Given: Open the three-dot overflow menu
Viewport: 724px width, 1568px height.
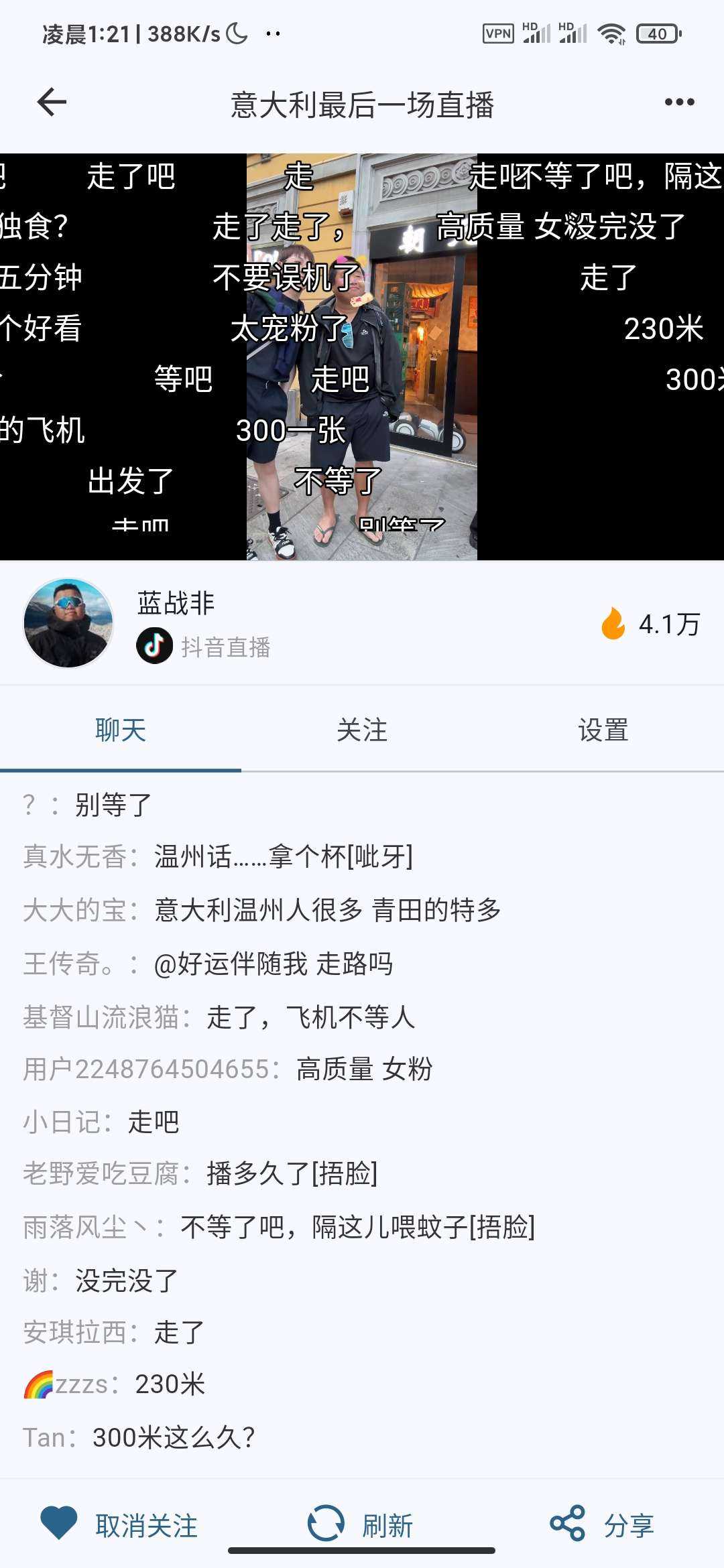Looking at the screenshot, I should [679, 103].
